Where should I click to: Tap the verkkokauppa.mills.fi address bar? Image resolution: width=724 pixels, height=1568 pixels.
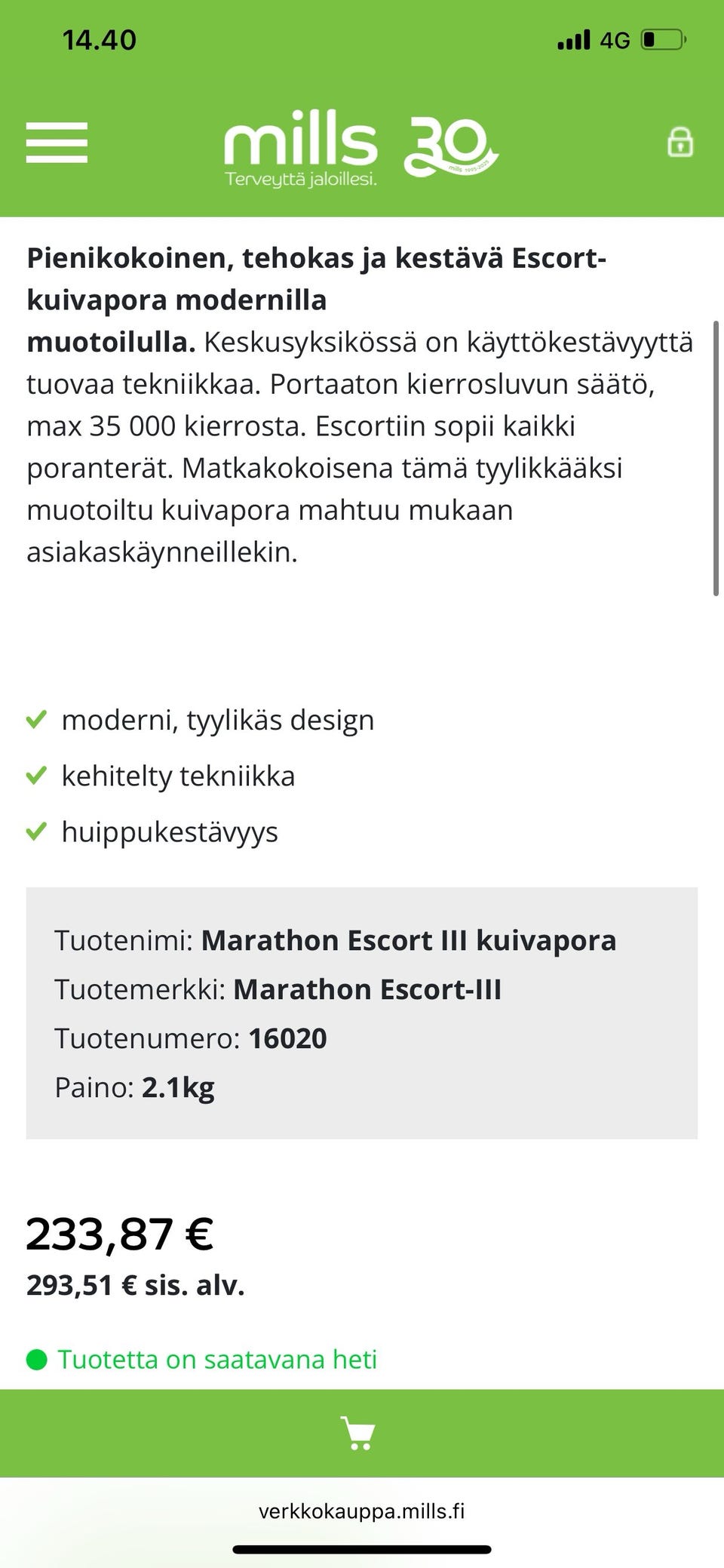pos(362,1511)
